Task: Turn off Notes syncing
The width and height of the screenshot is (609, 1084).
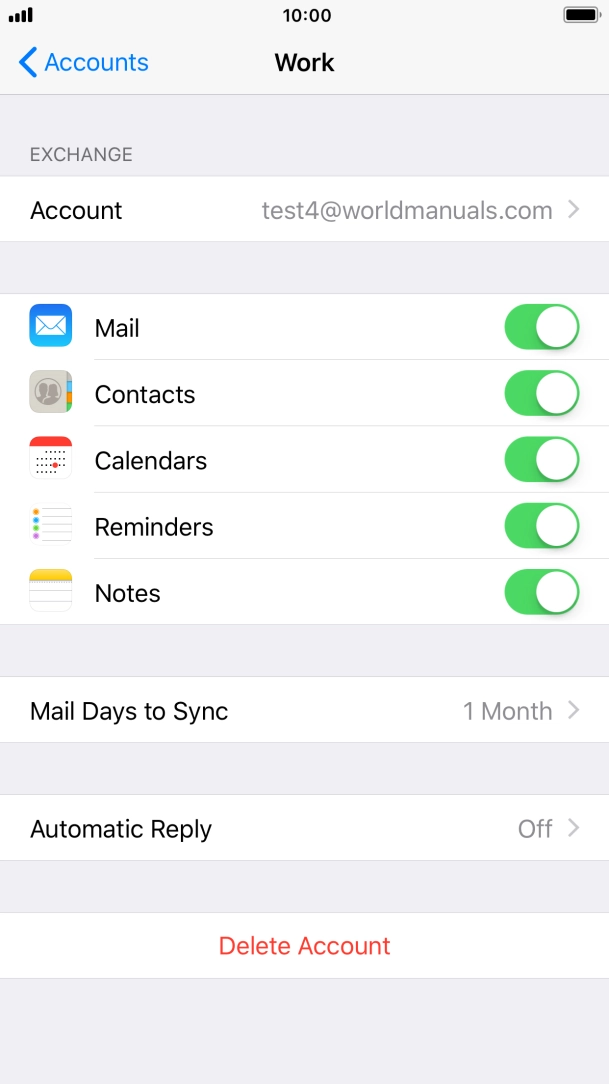Action: (x=541, y=592)
